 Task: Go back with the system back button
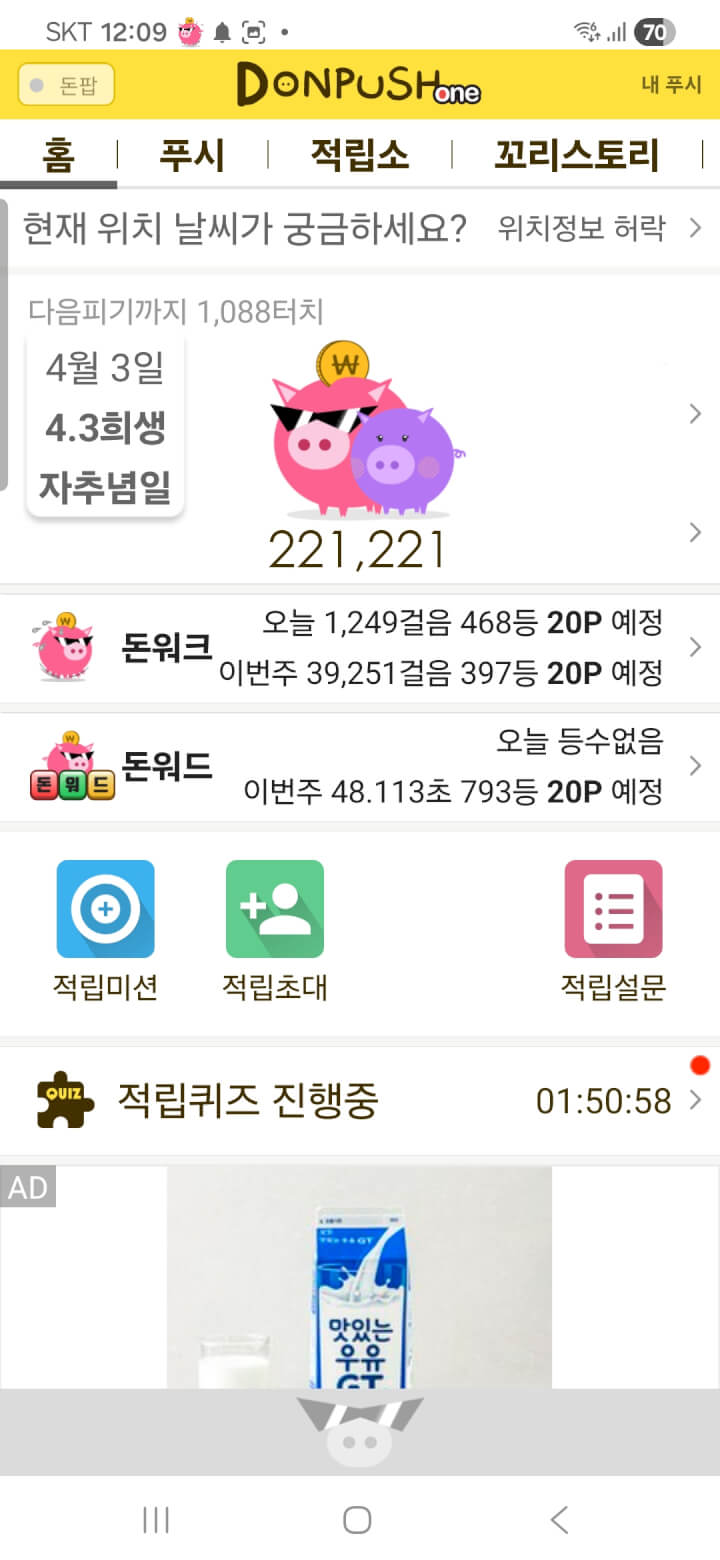pos(559,1520)
